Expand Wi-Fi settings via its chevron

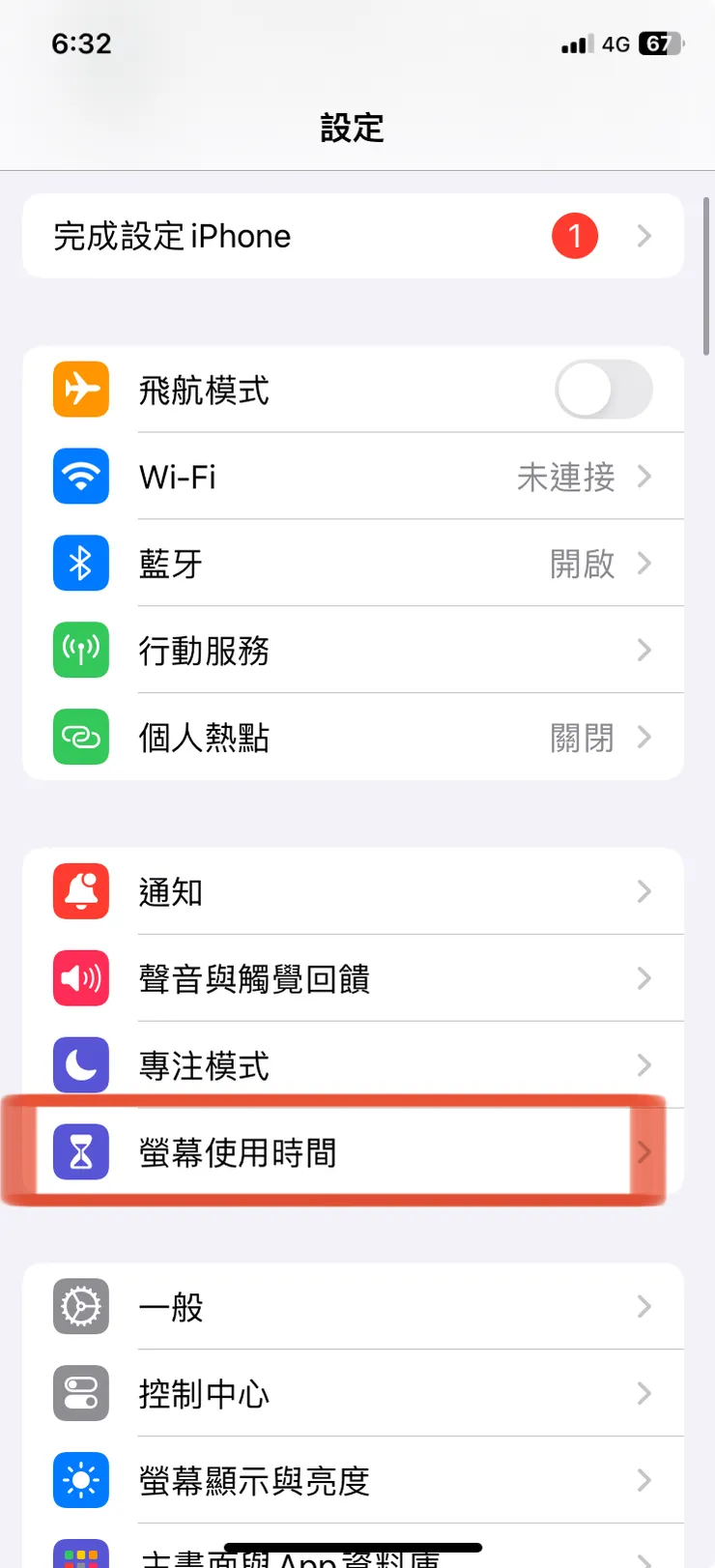tap(644, 477)
